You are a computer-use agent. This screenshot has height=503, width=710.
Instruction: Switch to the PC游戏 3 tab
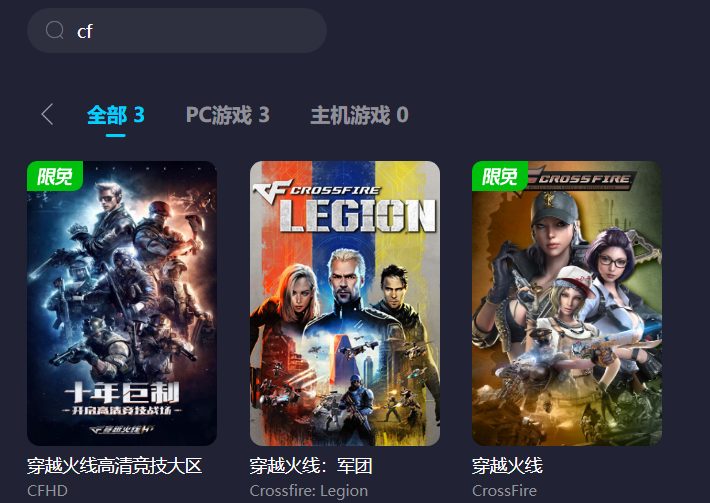(227, 115)
